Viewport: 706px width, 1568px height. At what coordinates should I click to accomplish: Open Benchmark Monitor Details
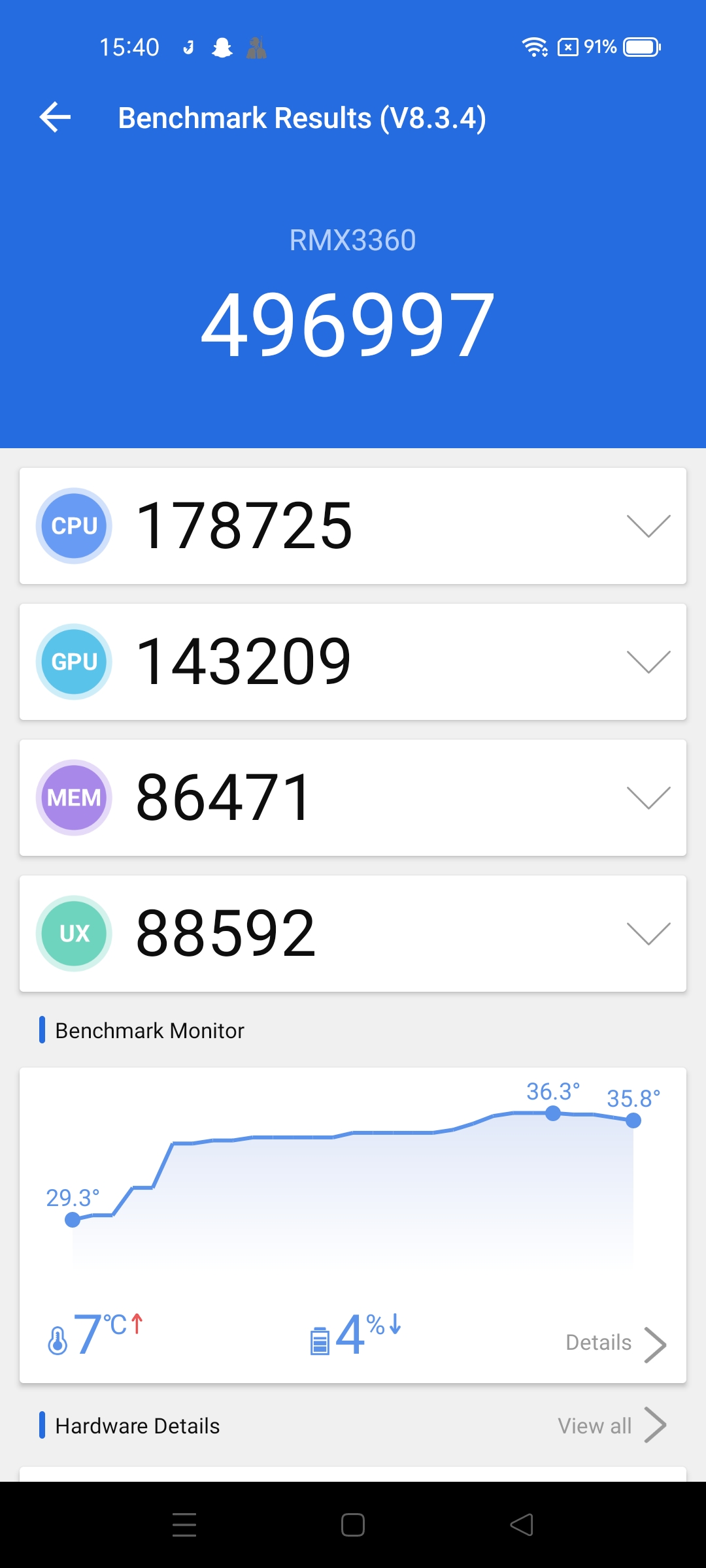click(614, 1343)
